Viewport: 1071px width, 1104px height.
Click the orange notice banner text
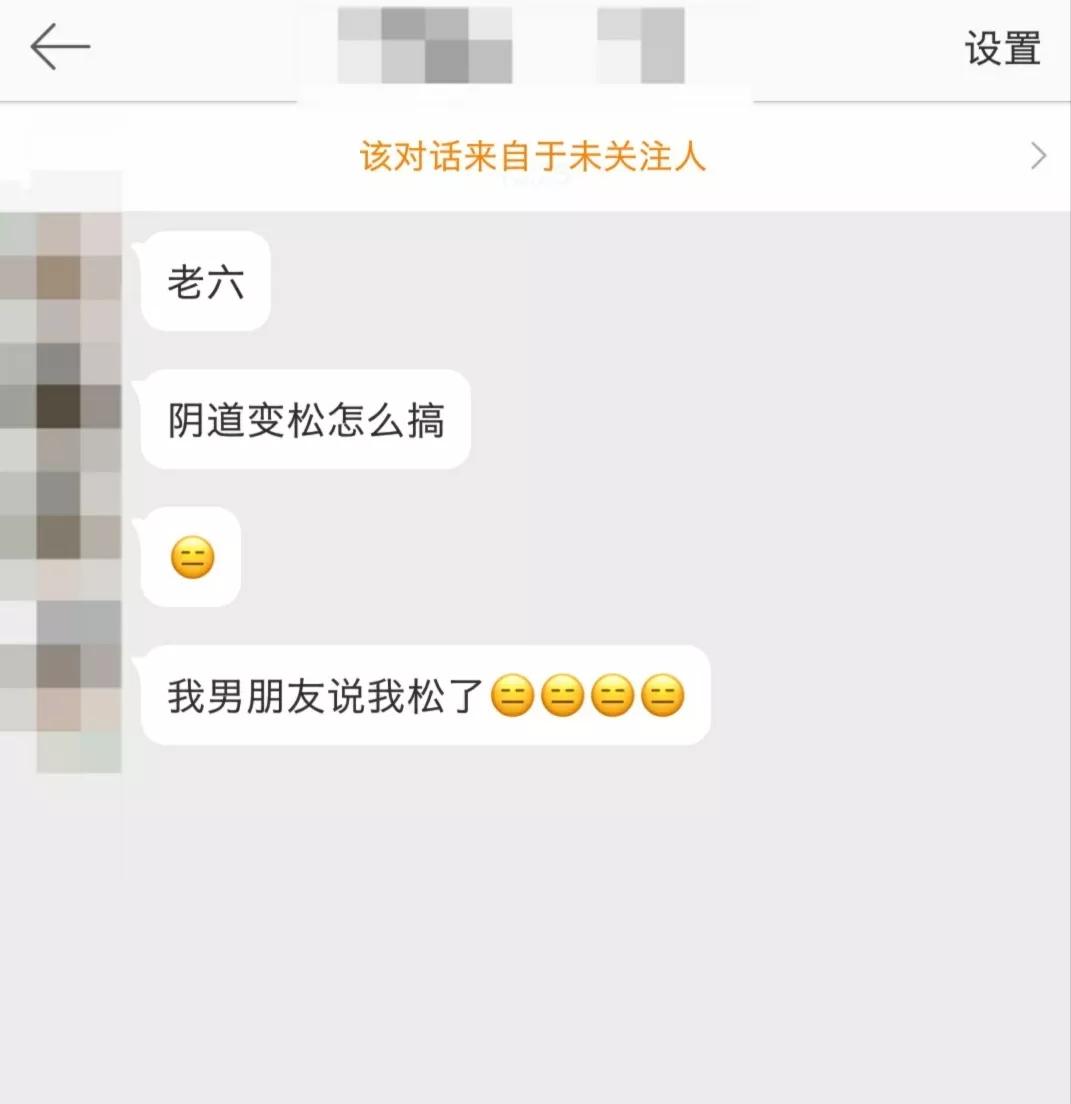coord(533,157)
